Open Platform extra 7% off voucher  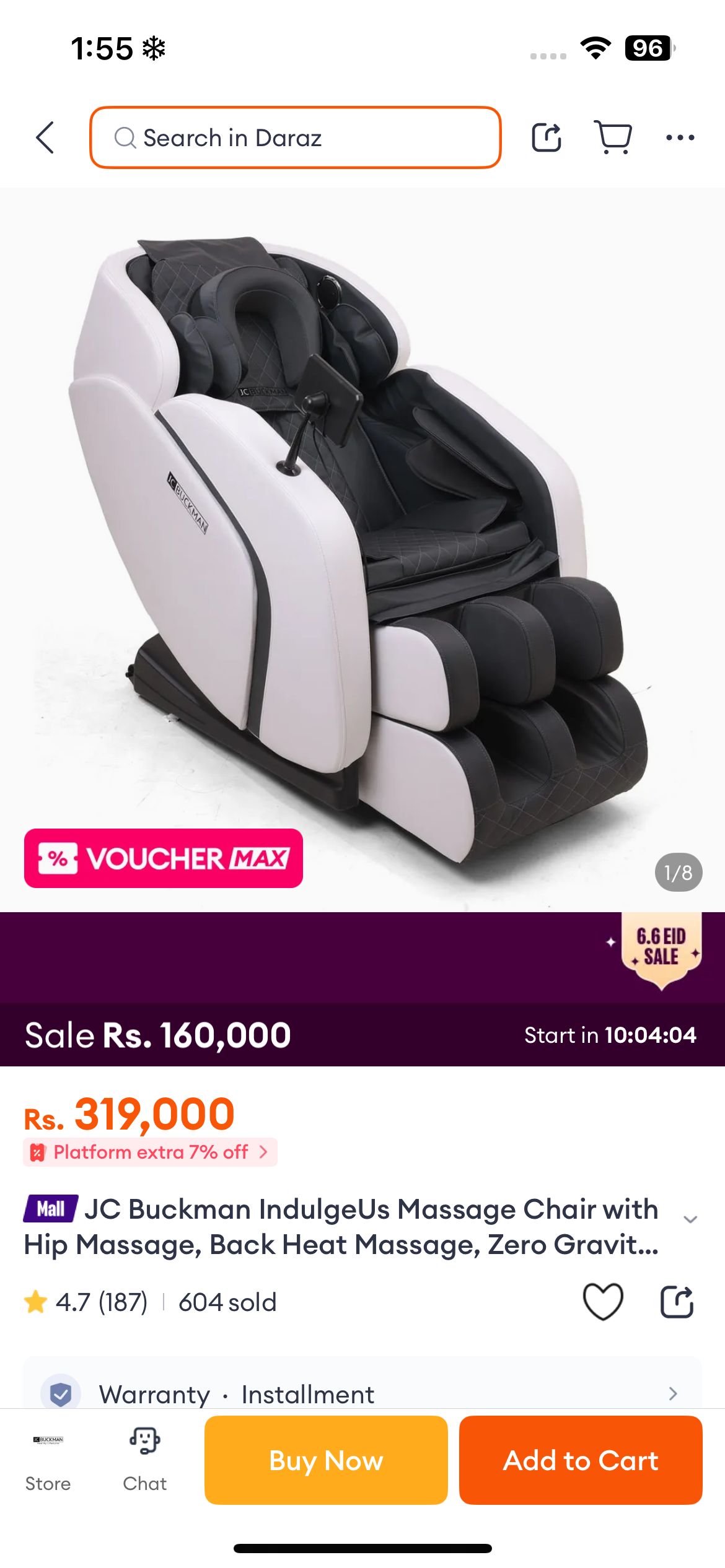(151, 1152)
